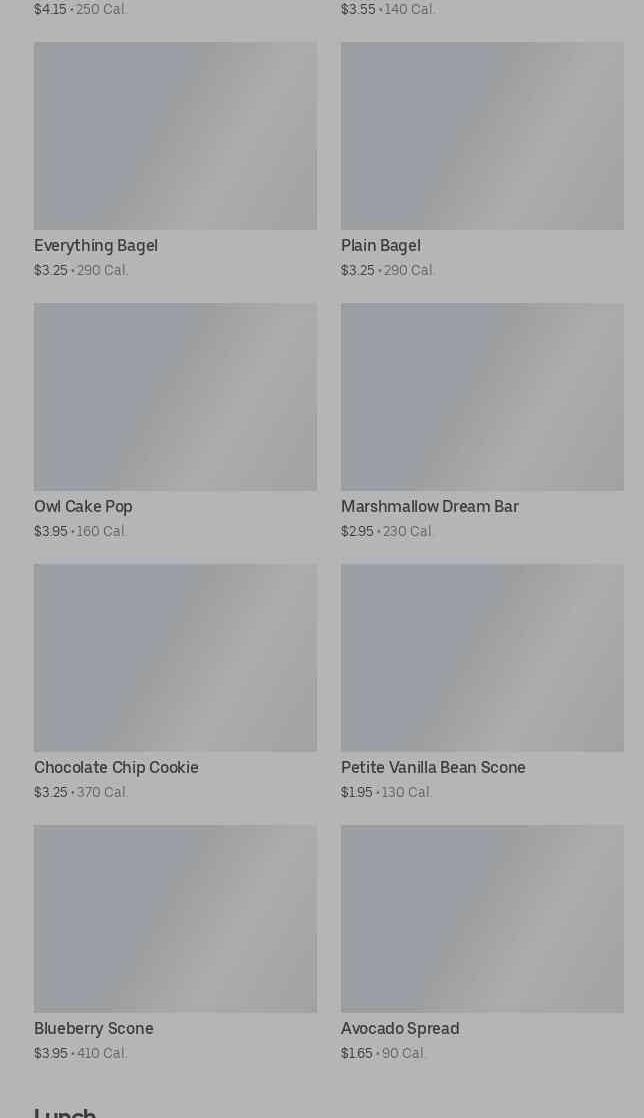
Task: Open Marshmallow Dream Bar
Action: coord(482,397)
